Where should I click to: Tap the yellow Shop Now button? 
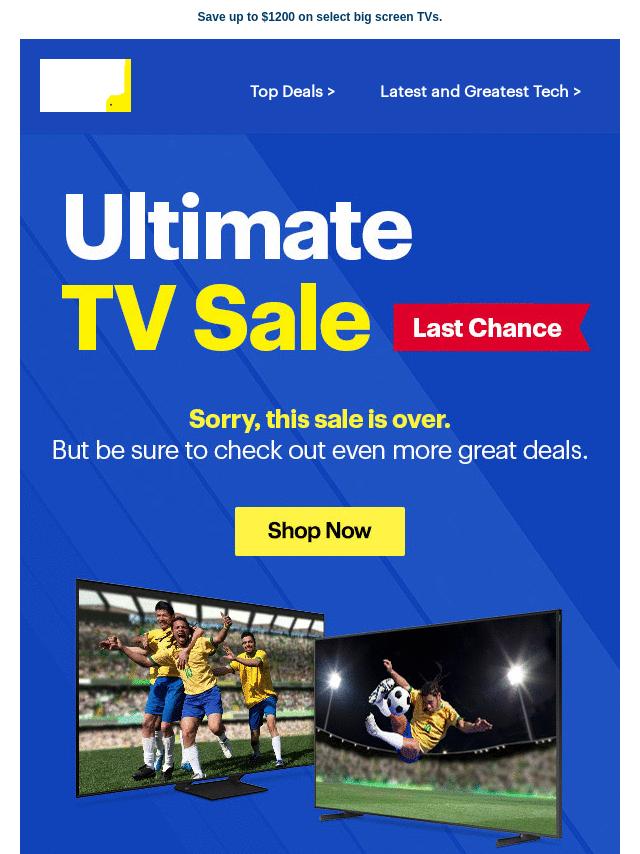[320, 530]
